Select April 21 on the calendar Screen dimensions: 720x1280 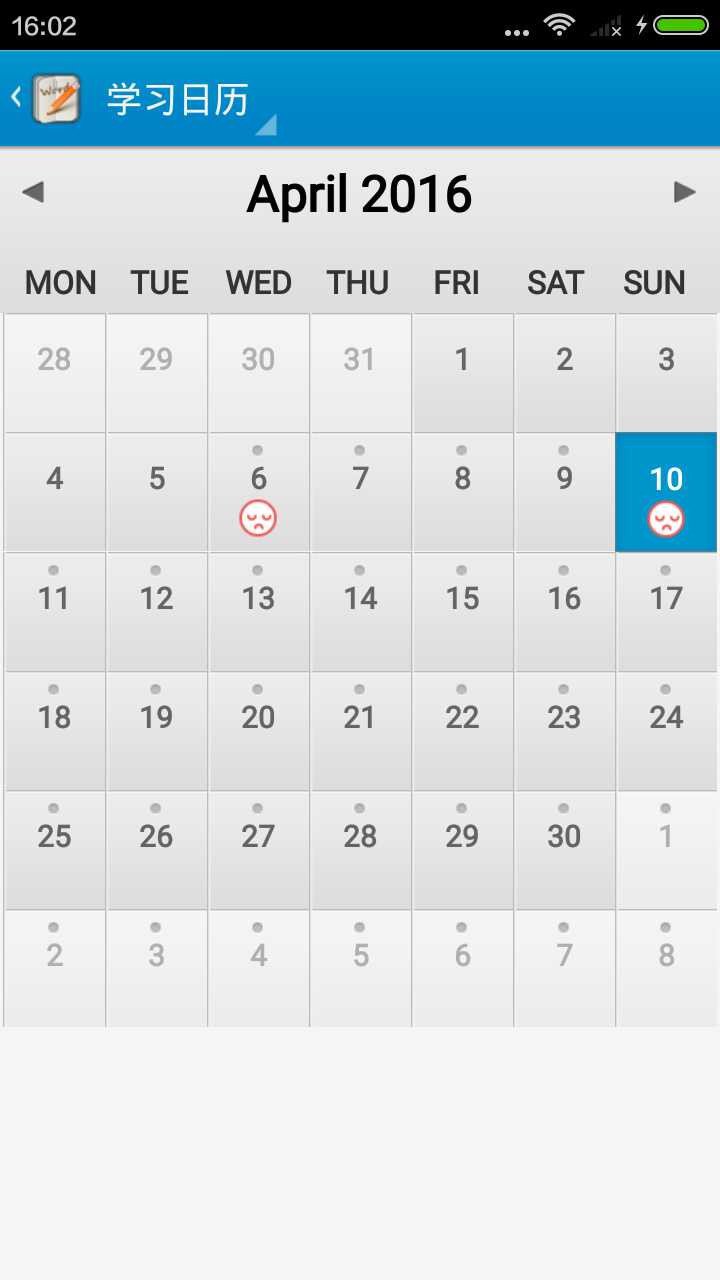360,730
